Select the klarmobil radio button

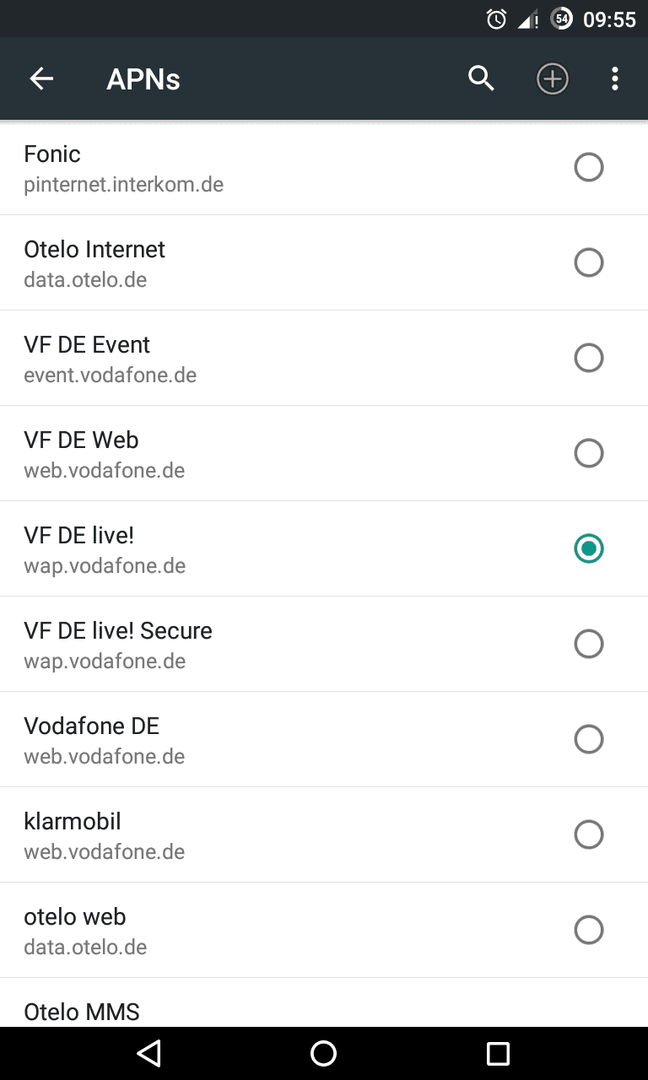click(589, 835)
